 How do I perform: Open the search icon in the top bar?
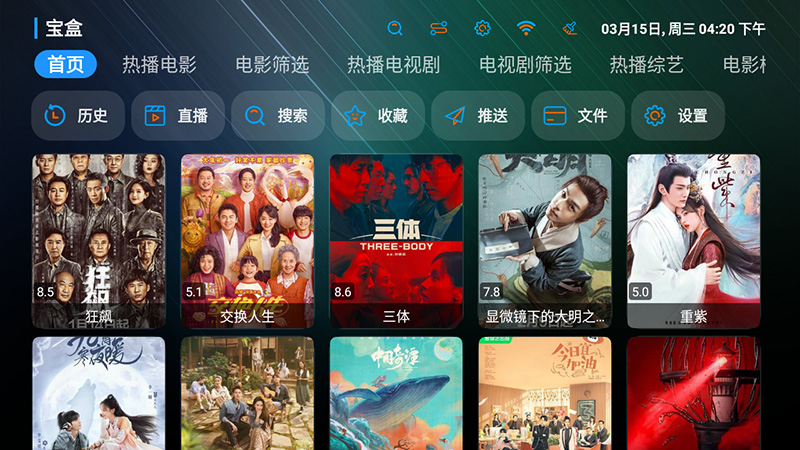point(396,28)
